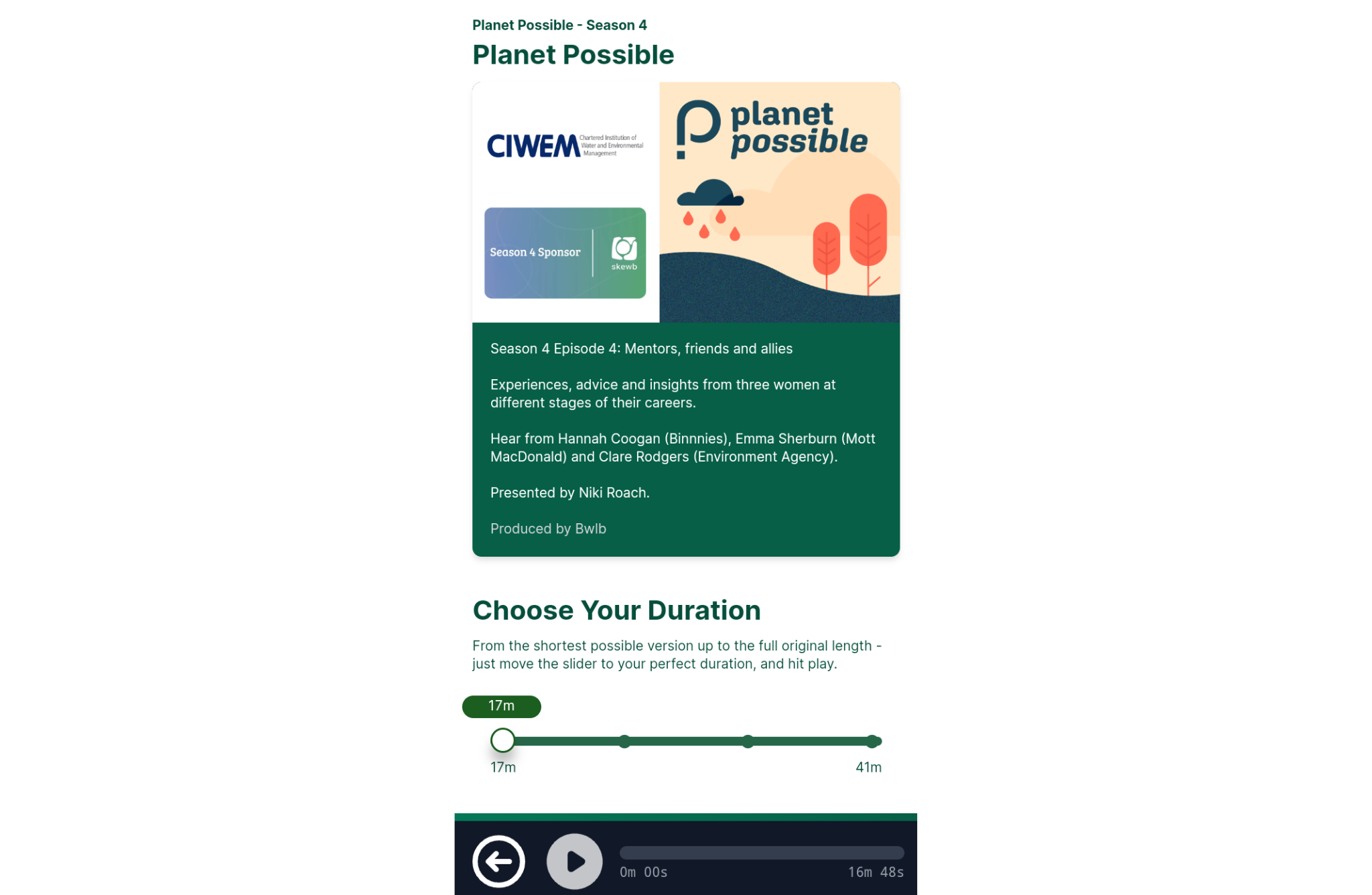
Task: Select the second duration stop on the slider
Action: tap(624, 741)
